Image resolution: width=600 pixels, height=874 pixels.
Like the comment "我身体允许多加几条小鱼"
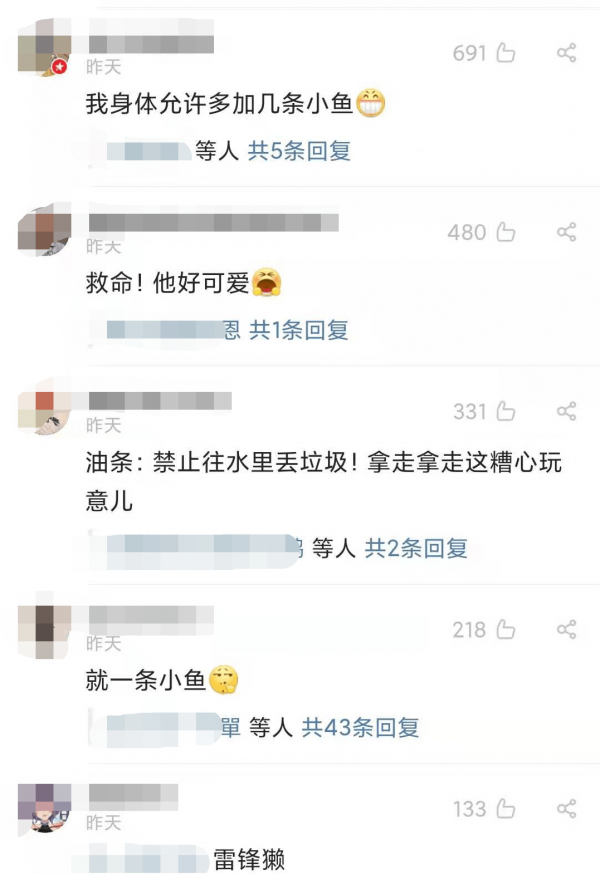506,53
